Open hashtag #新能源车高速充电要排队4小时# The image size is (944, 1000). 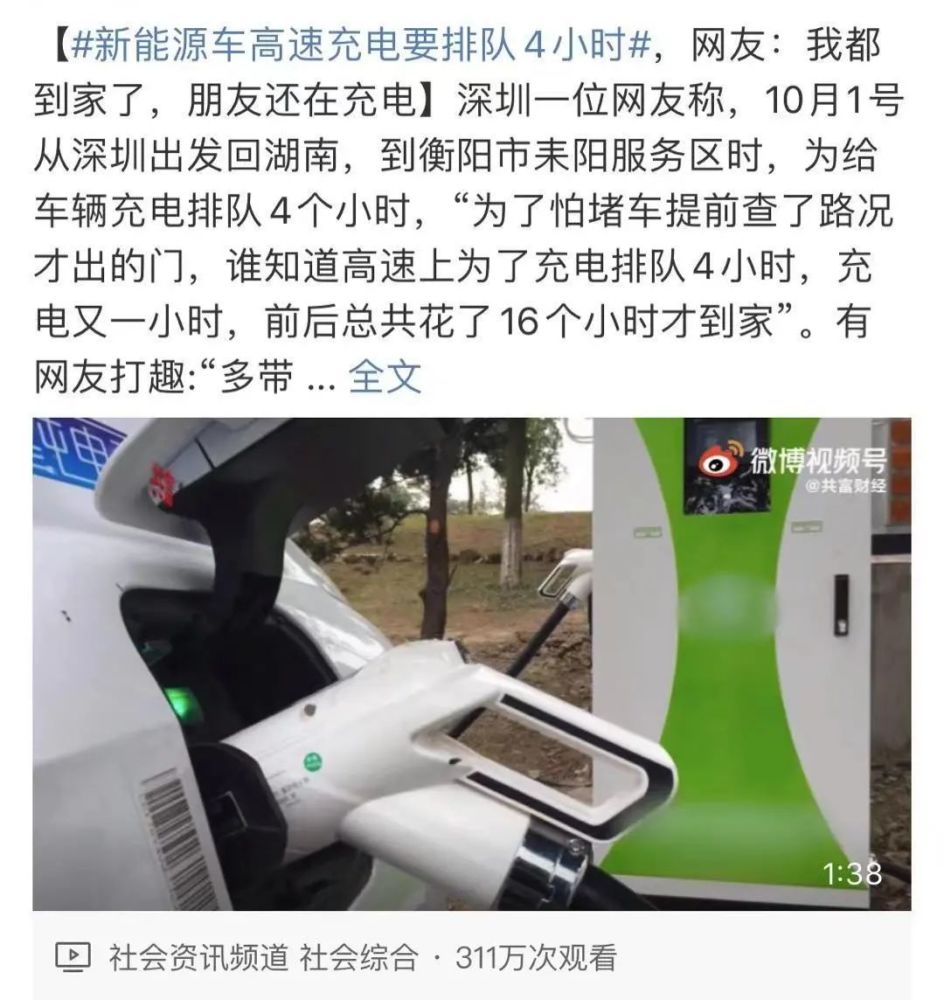click(x=360, y=46)
